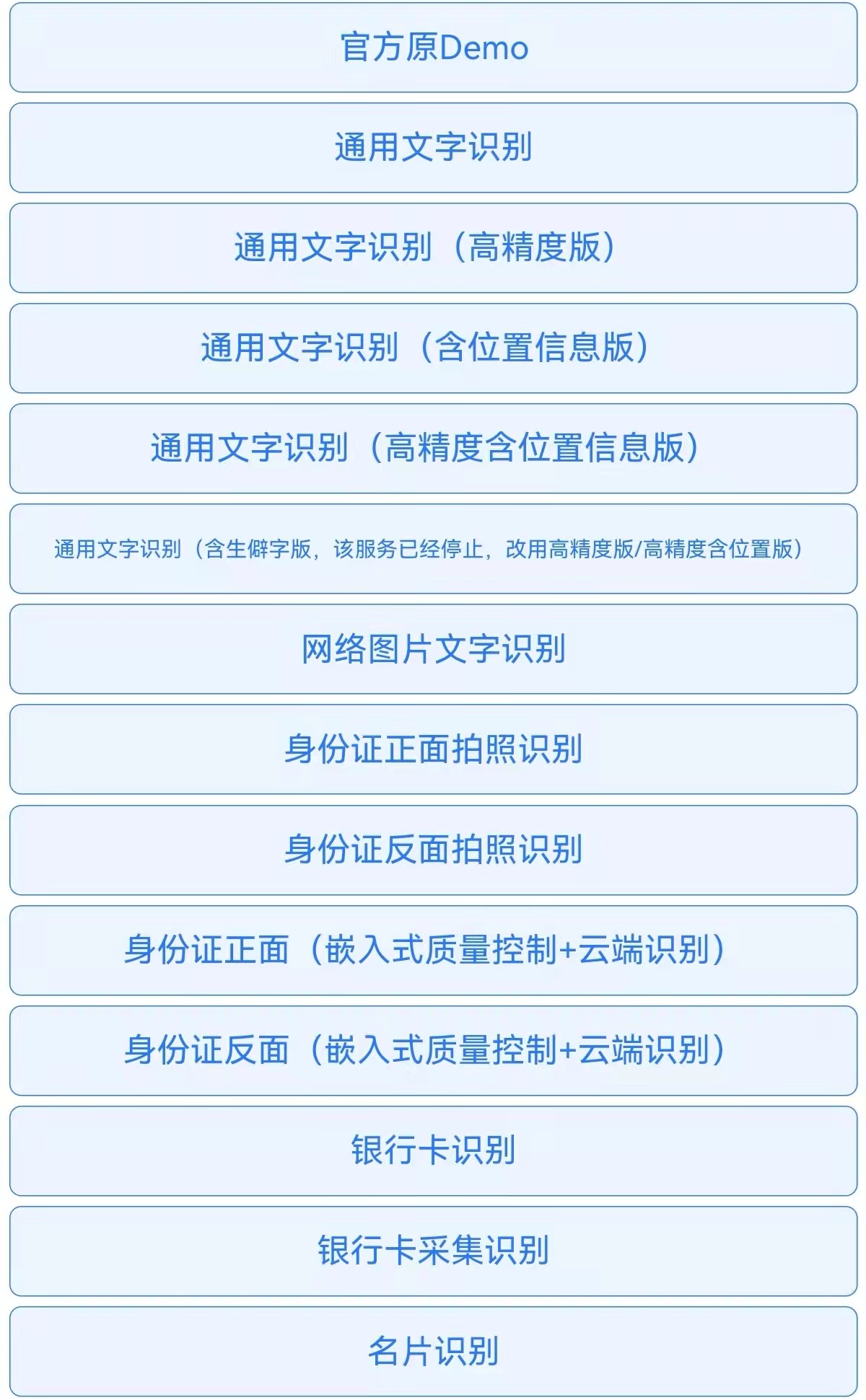Tap the plain 通用文字识别 button
Image resolution: width=866 pixels, height=1400 pixels.
(x=433, y=148)
